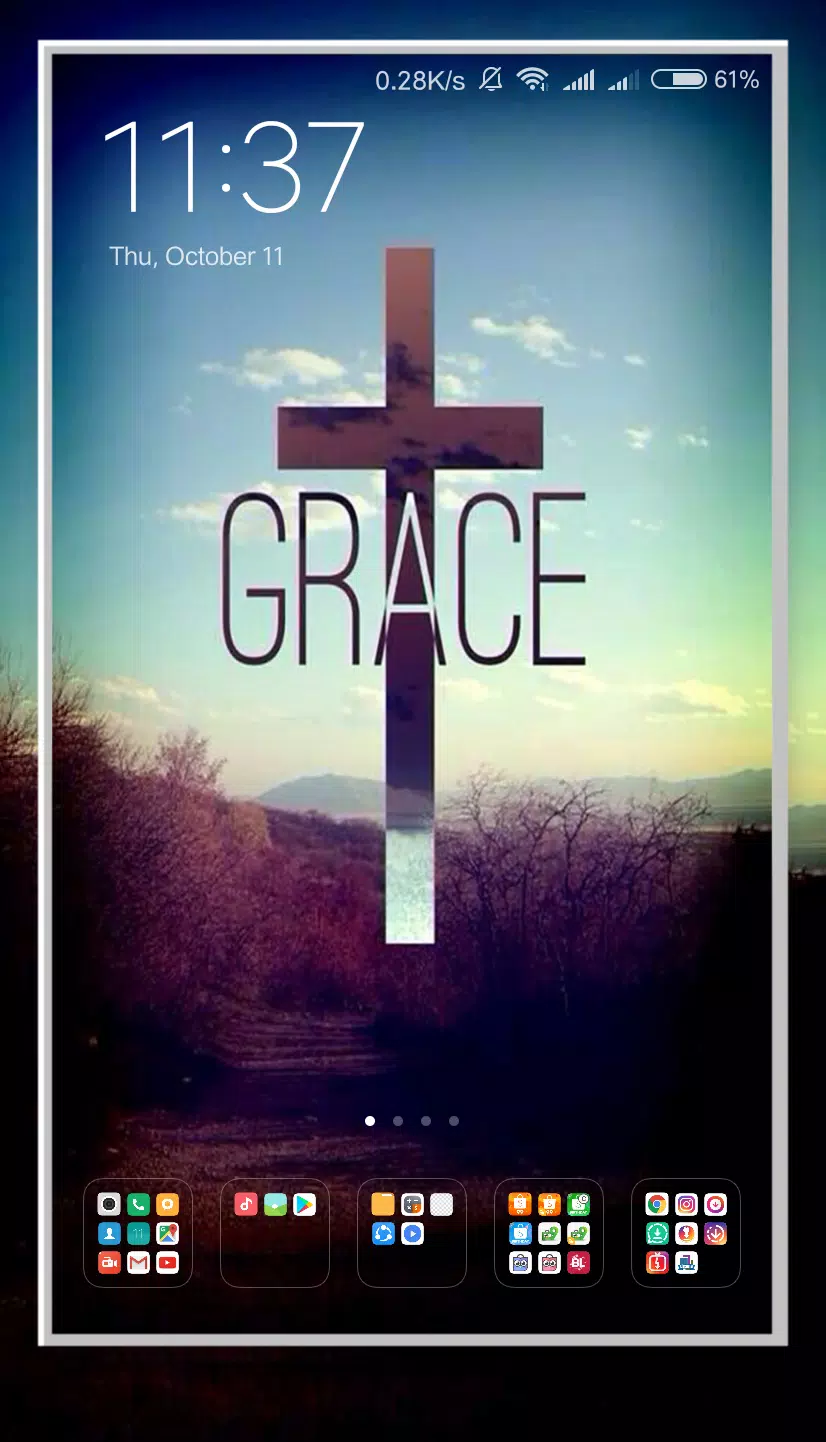Select the first home screen page dot
The height and width of the screenshot is (1442, 826).
point(370,1121)
